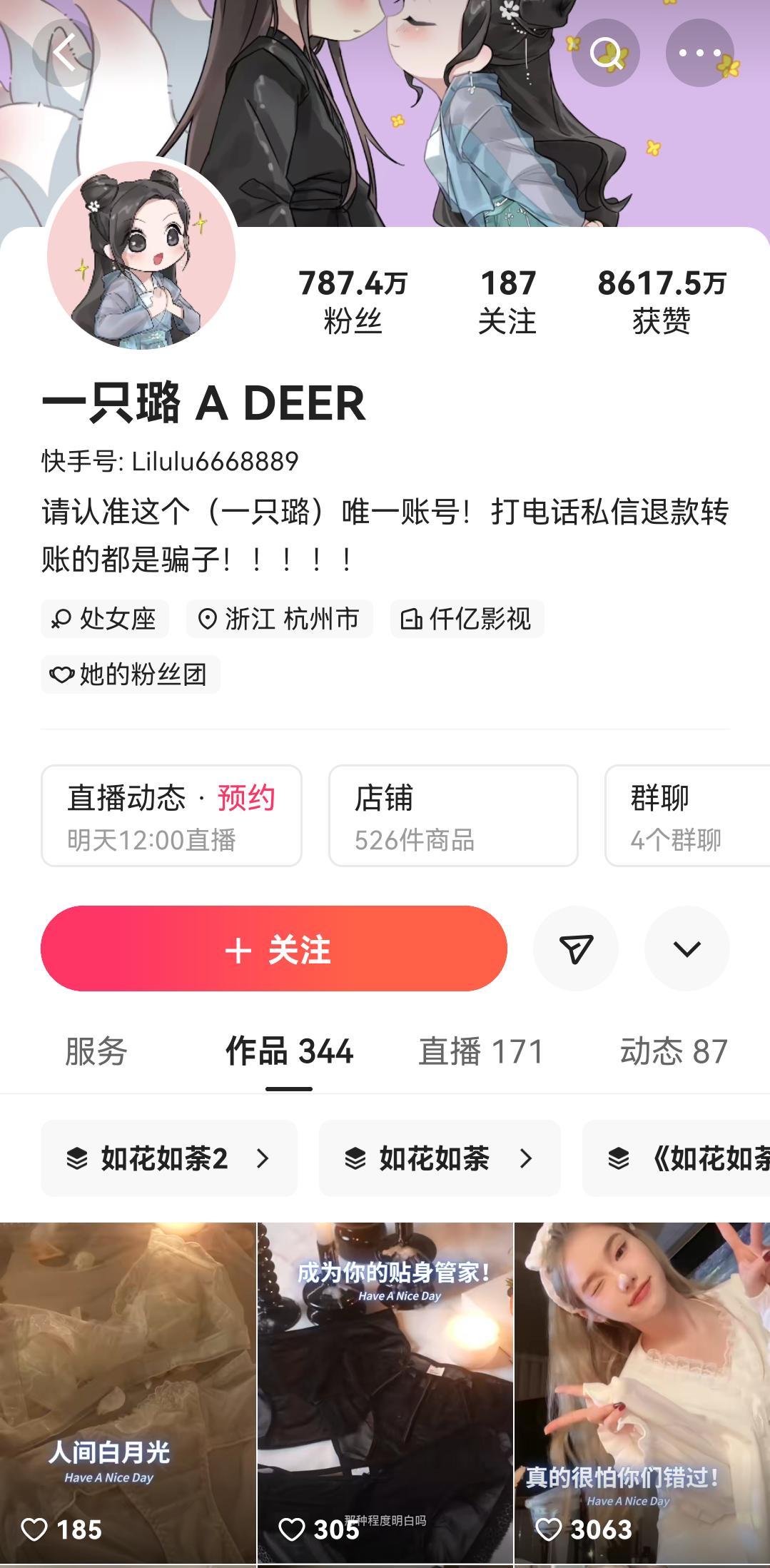
Task: View the profile avatar picture
Action: pos(141,256)
